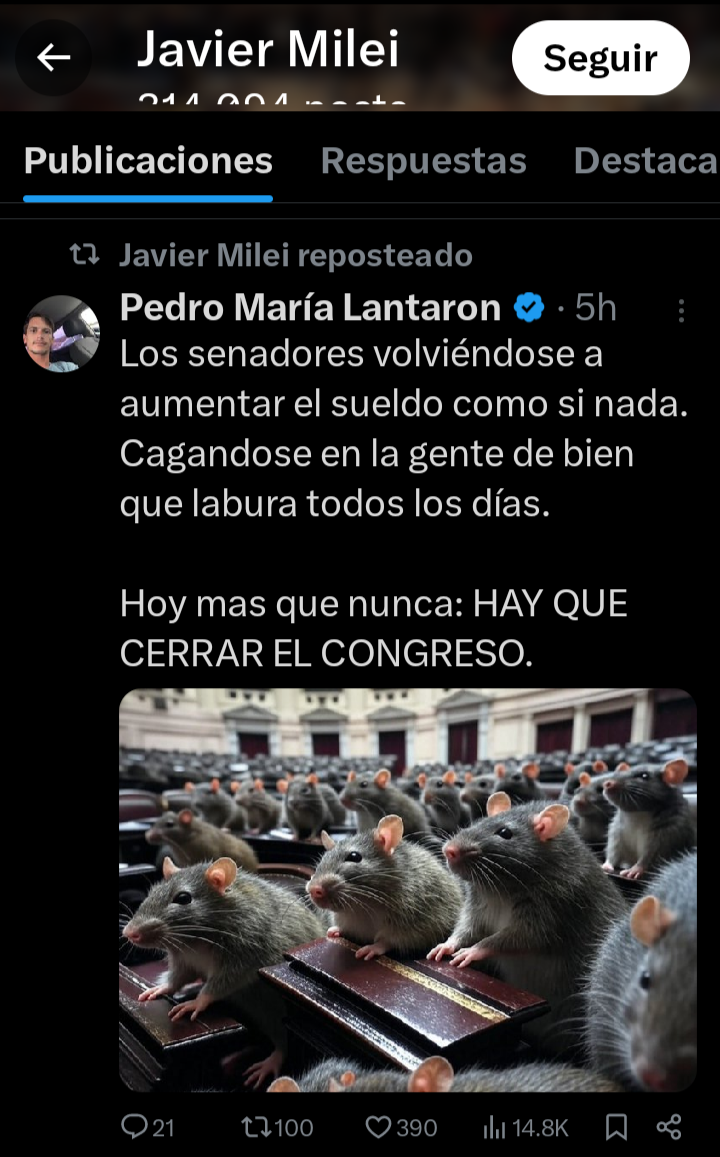Screen dimensions: 720x1157
Task: Switch to the Respuestas tab
Action: [x=423, y=161]
